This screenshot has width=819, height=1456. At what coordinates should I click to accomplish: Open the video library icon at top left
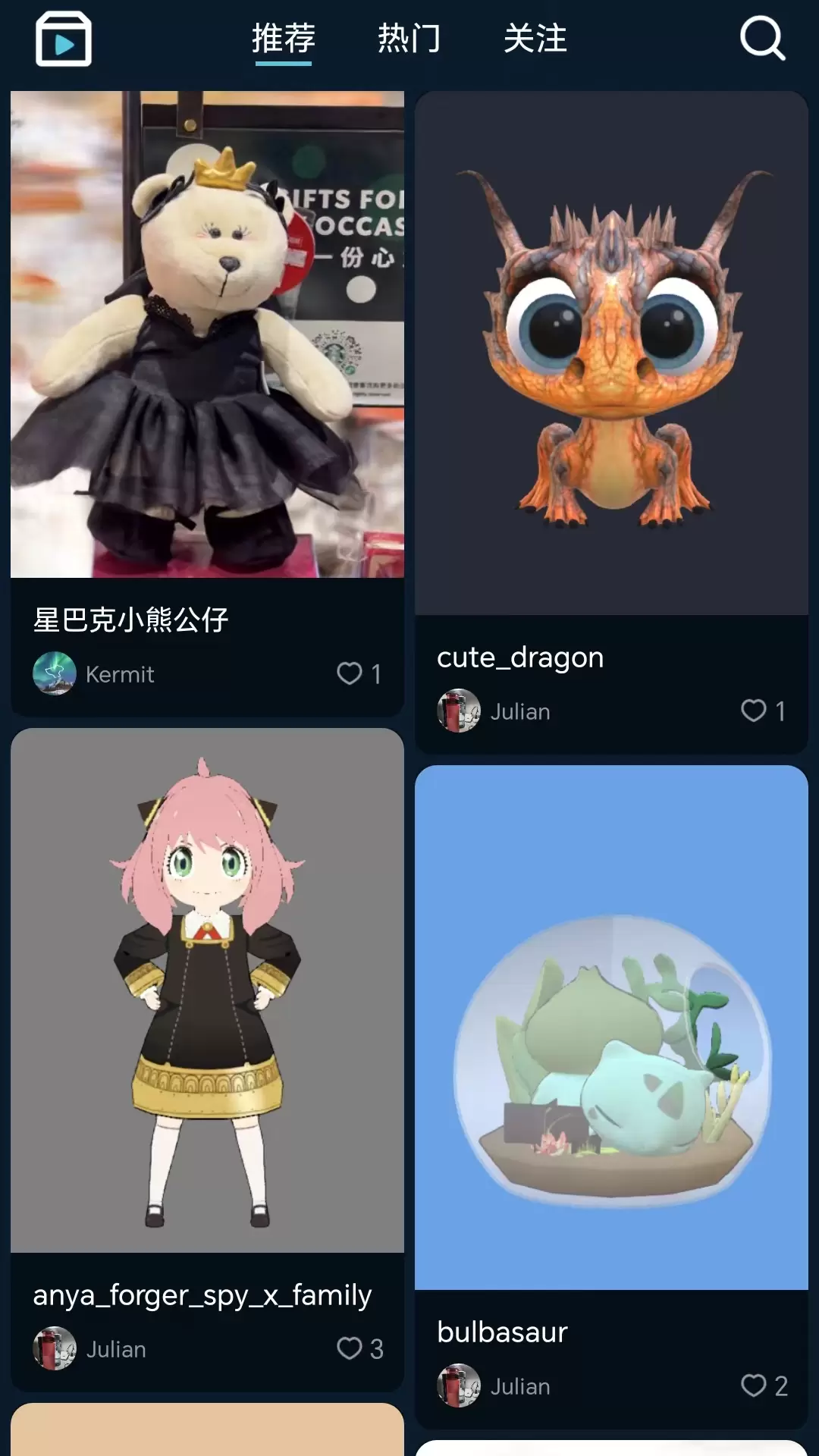(x=64, y=39)
